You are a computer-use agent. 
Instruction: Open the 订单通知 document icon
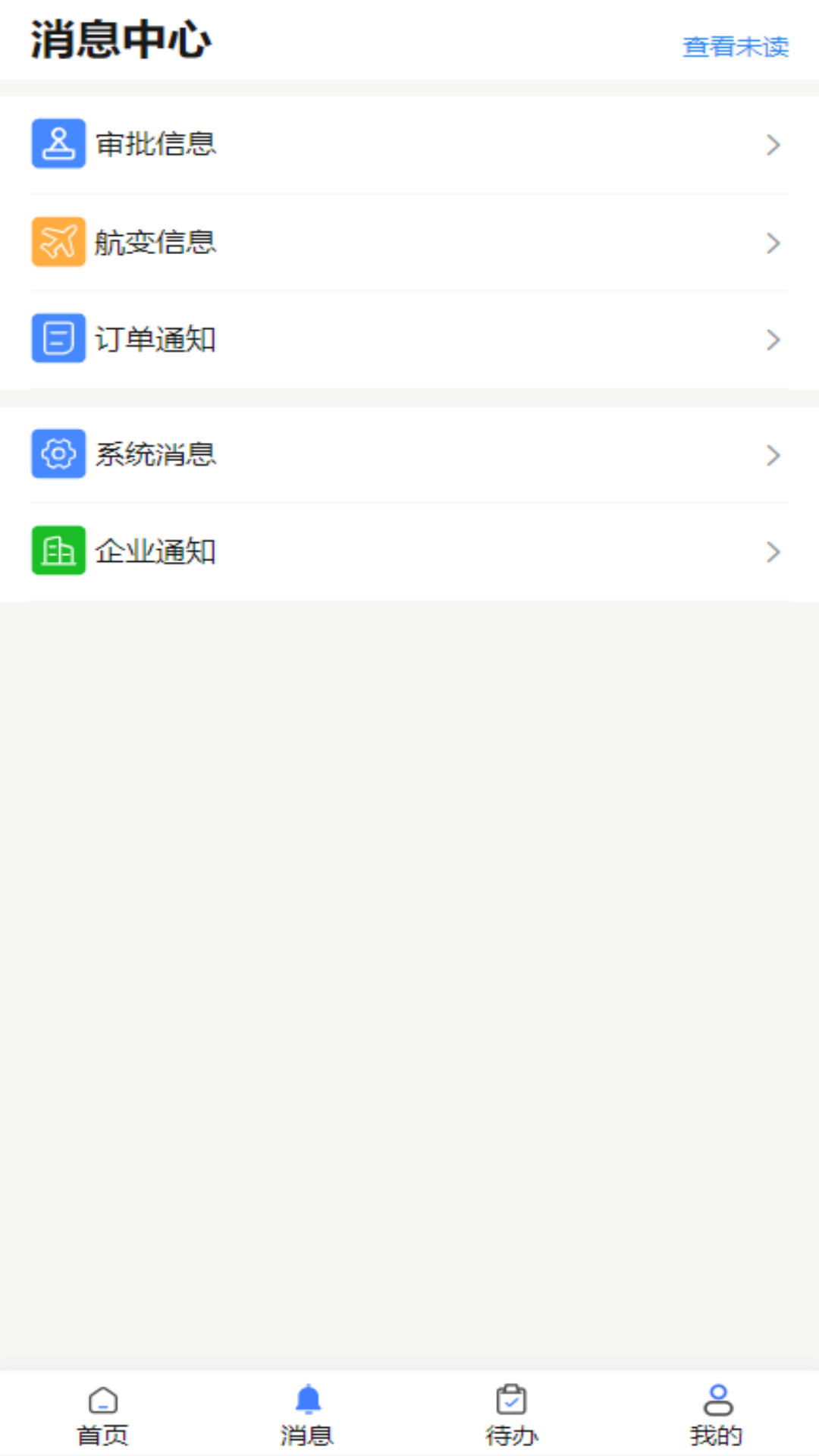(x=58, y=338)
